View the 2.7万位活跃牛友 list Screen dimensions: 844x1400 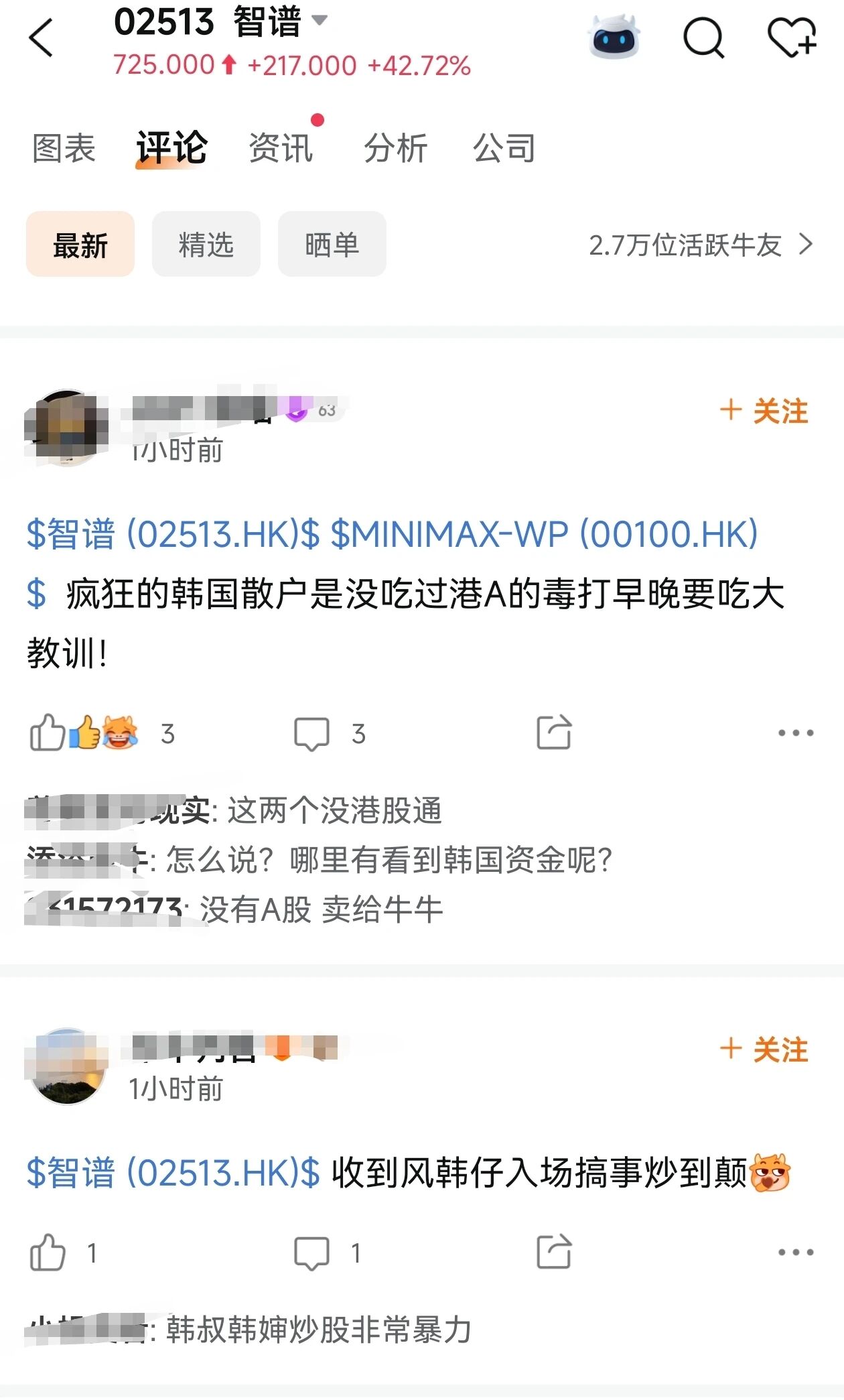click(x=701, y=245)
